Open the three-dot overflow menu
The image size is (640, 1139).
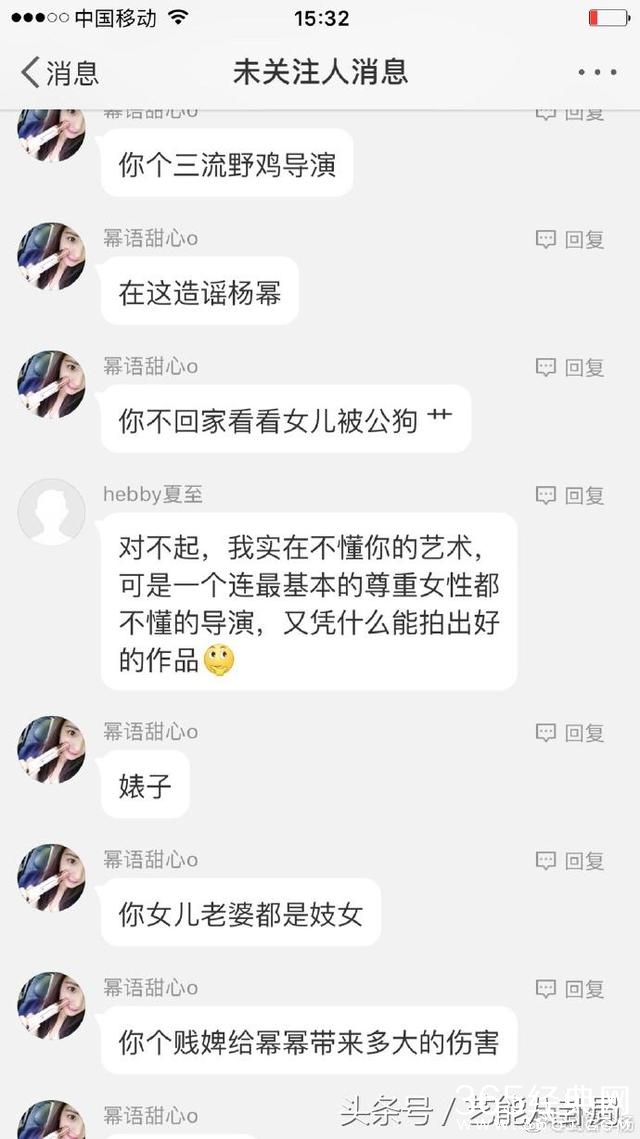click(x=597, y=72)
